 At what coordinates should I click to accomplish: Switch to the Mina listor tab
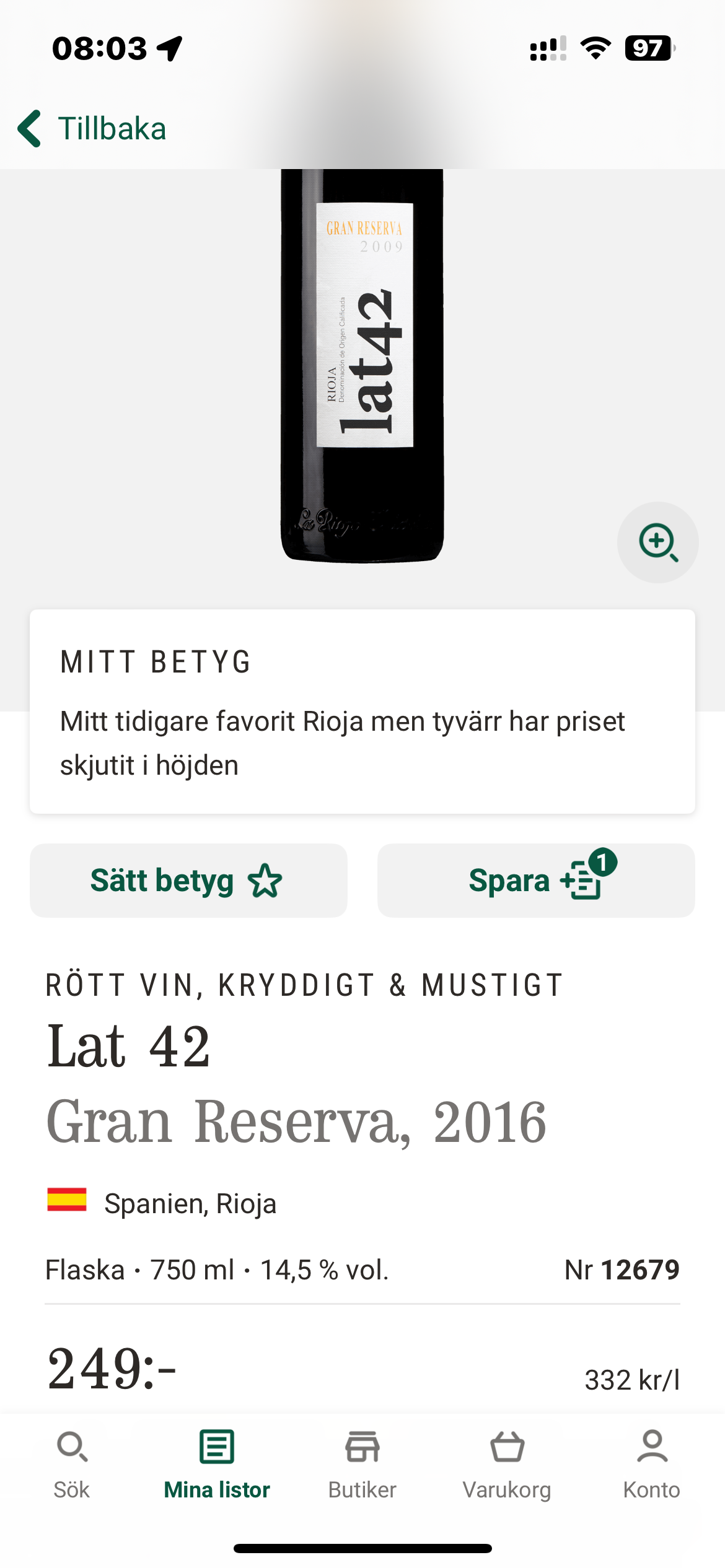point(217,1464)
